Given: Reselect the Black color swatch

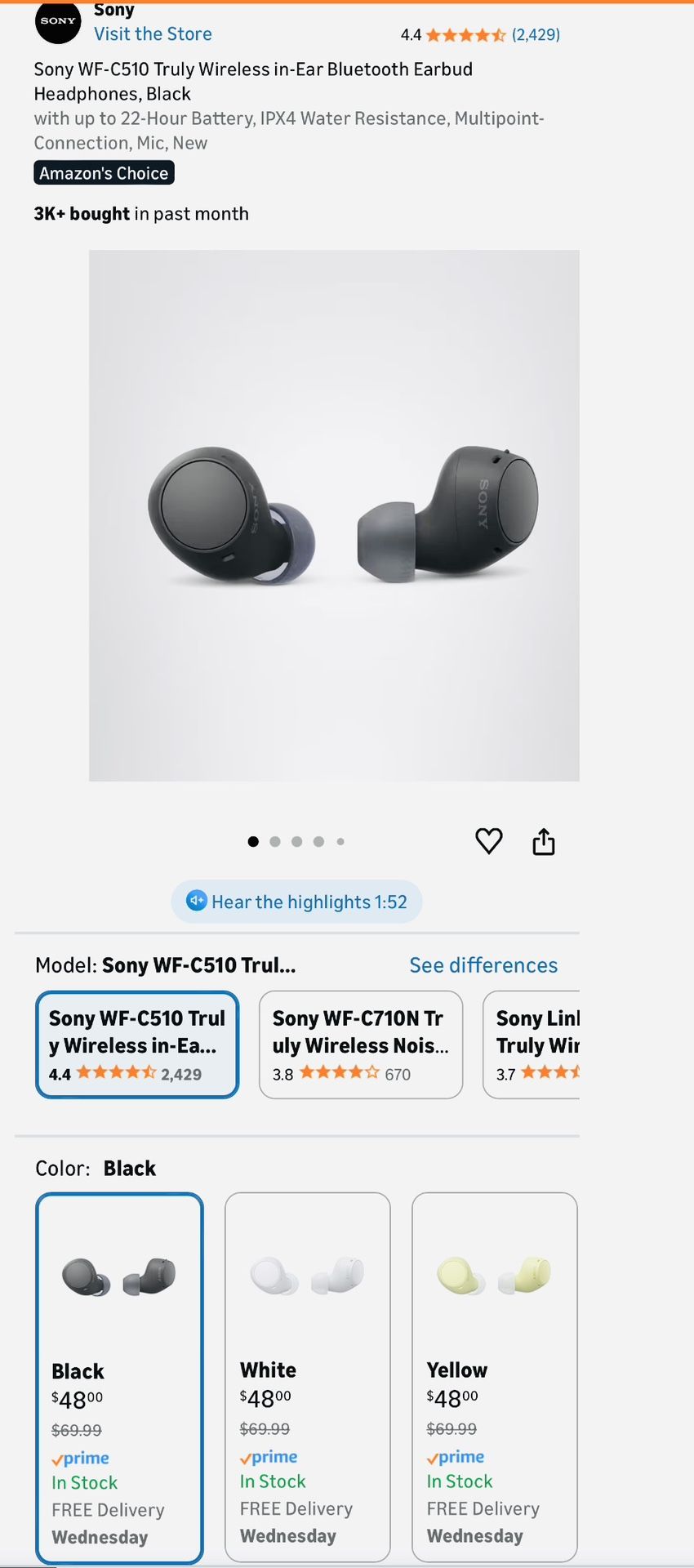Looking at the screenshot, I should pos(119,1376).
